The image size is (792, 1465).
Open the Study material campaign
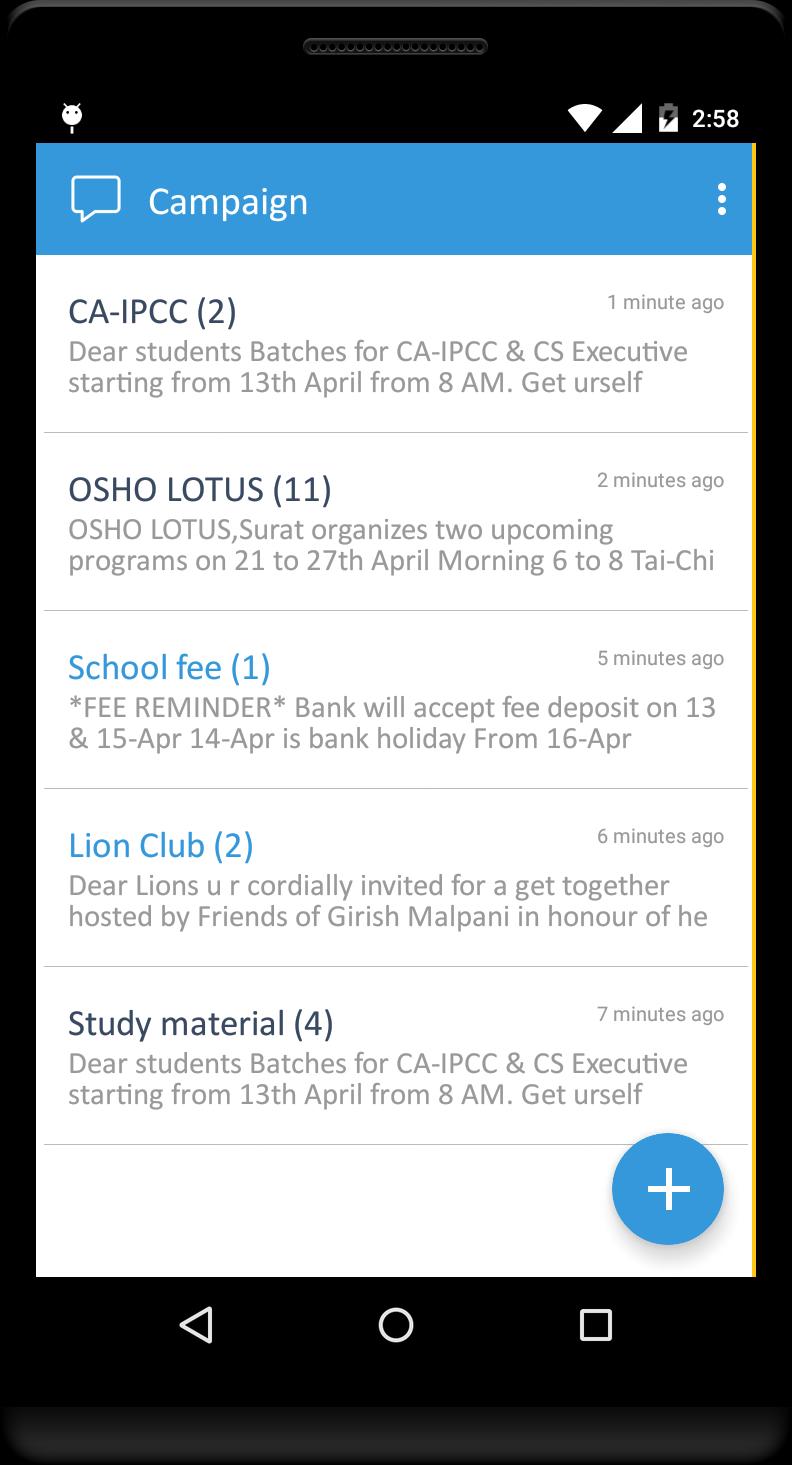[394, 1057]
